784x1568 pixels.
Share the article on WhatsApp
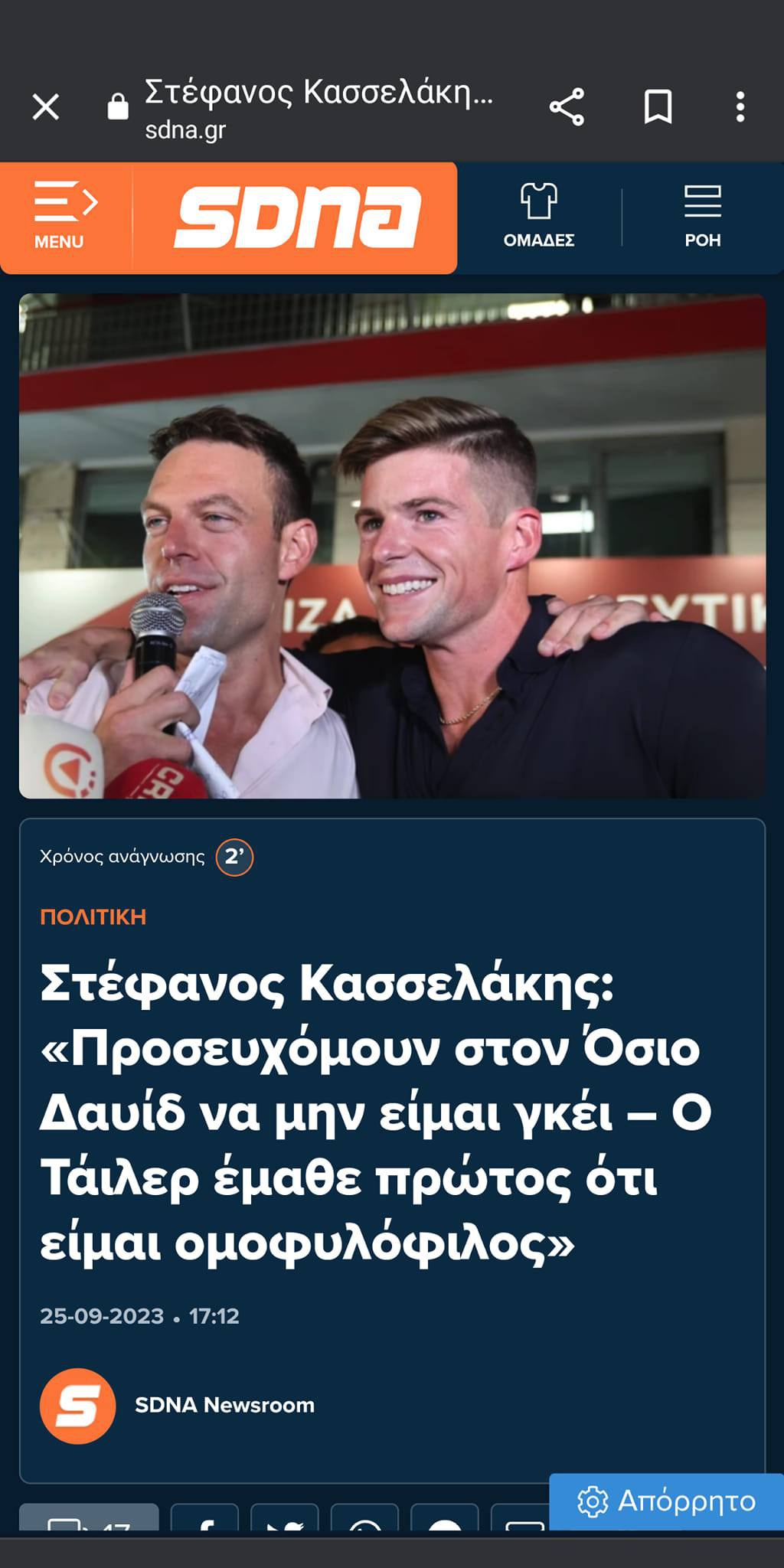coord(364,1521)
